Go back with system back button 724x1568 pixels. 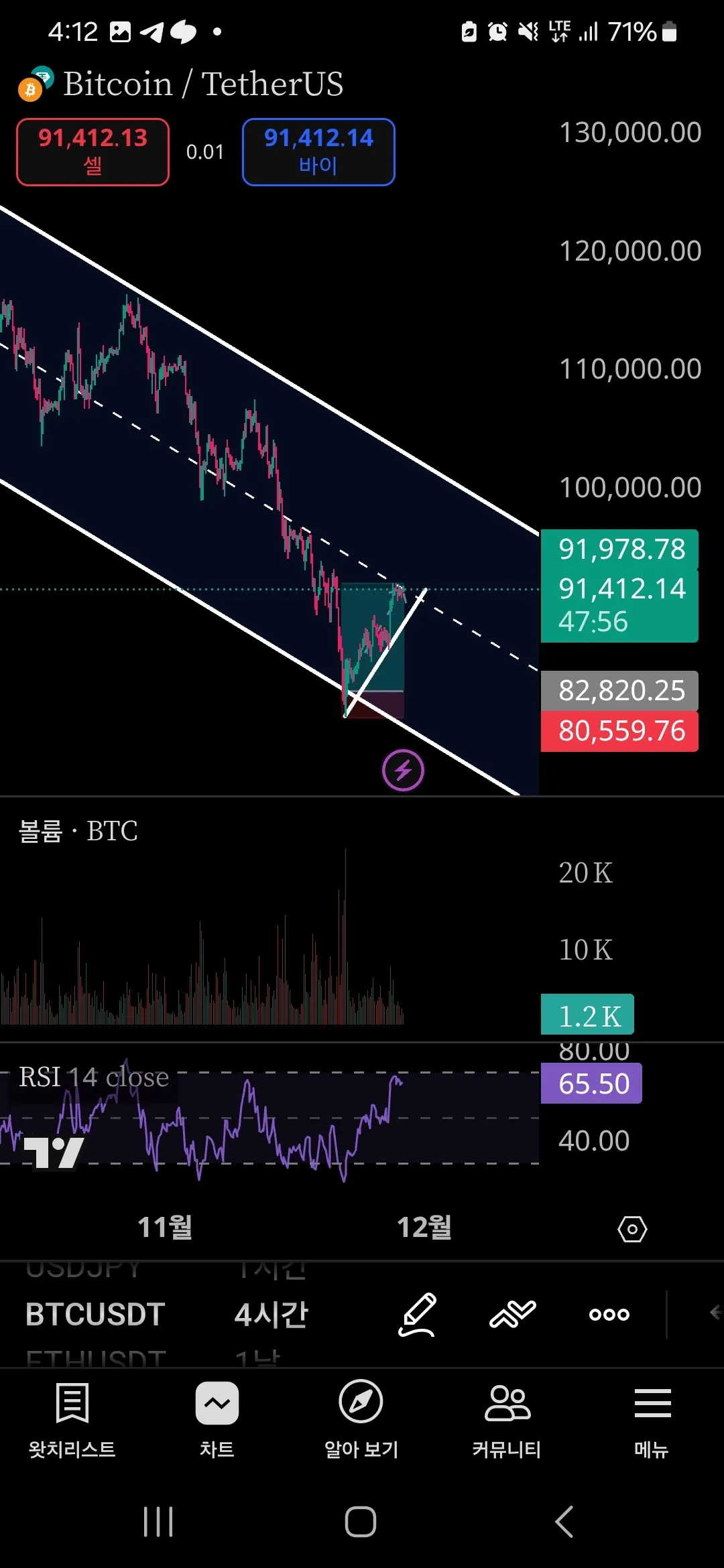564,1522
